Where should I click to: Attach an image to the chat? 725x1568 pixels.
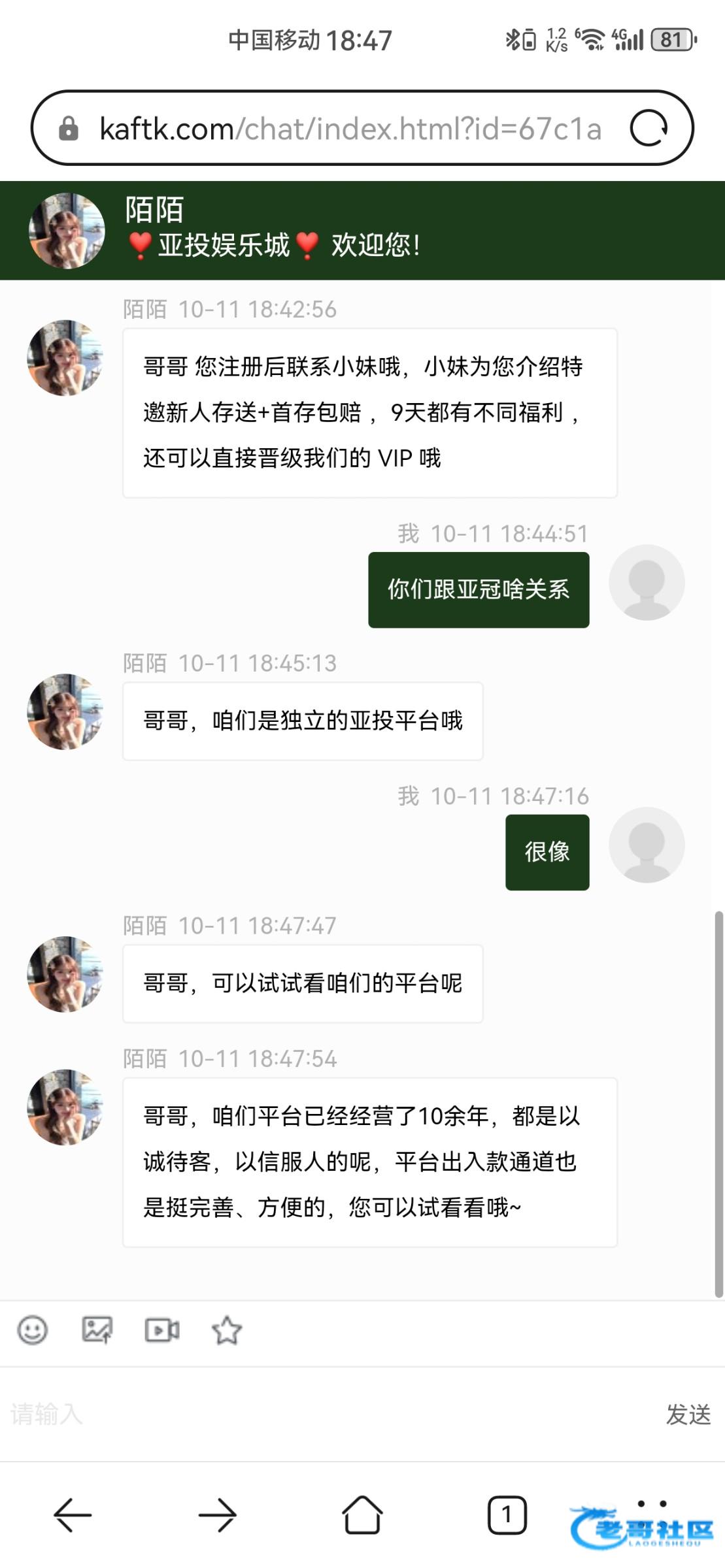coord(97,1330)
